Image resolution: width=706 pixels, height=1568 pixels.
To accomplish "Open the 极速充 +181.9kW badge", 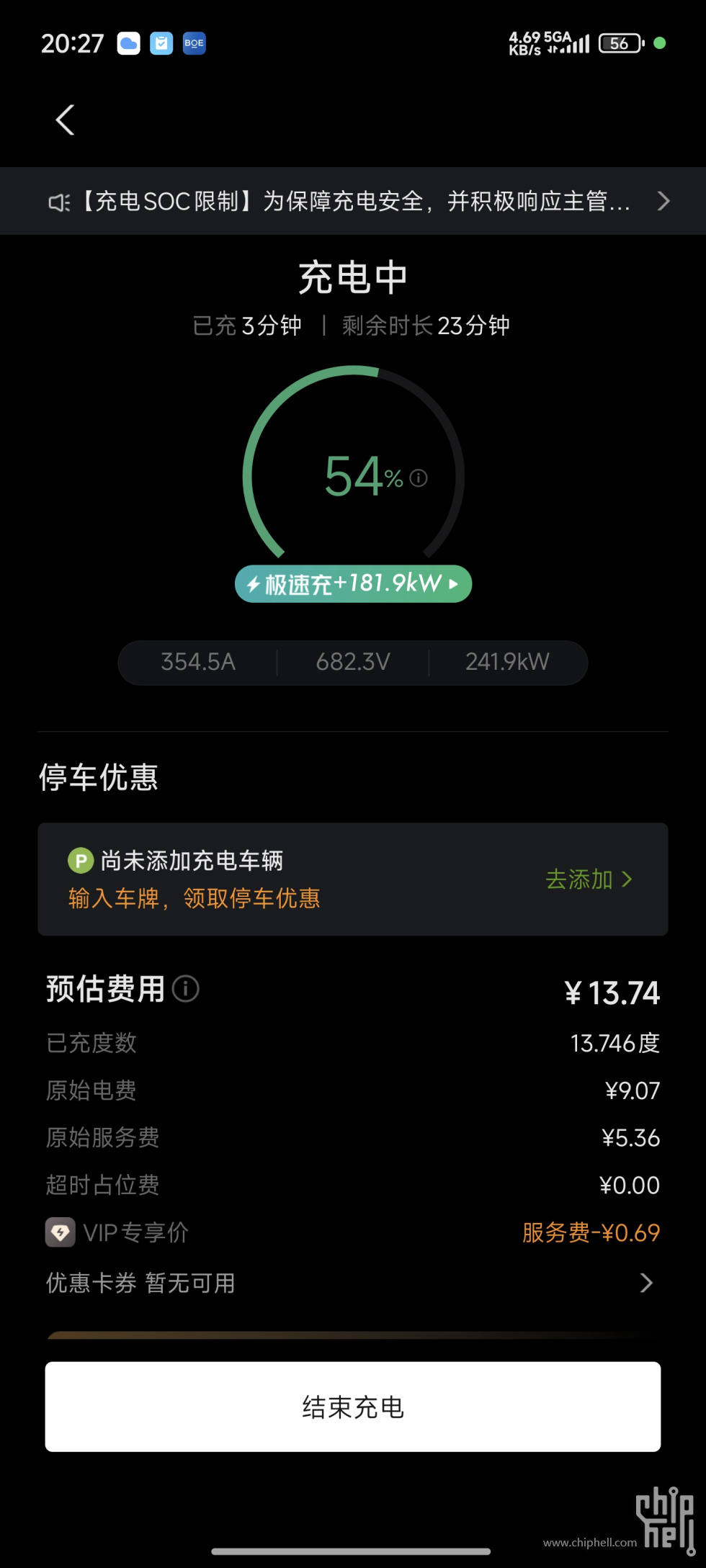I will coord(353,583).
